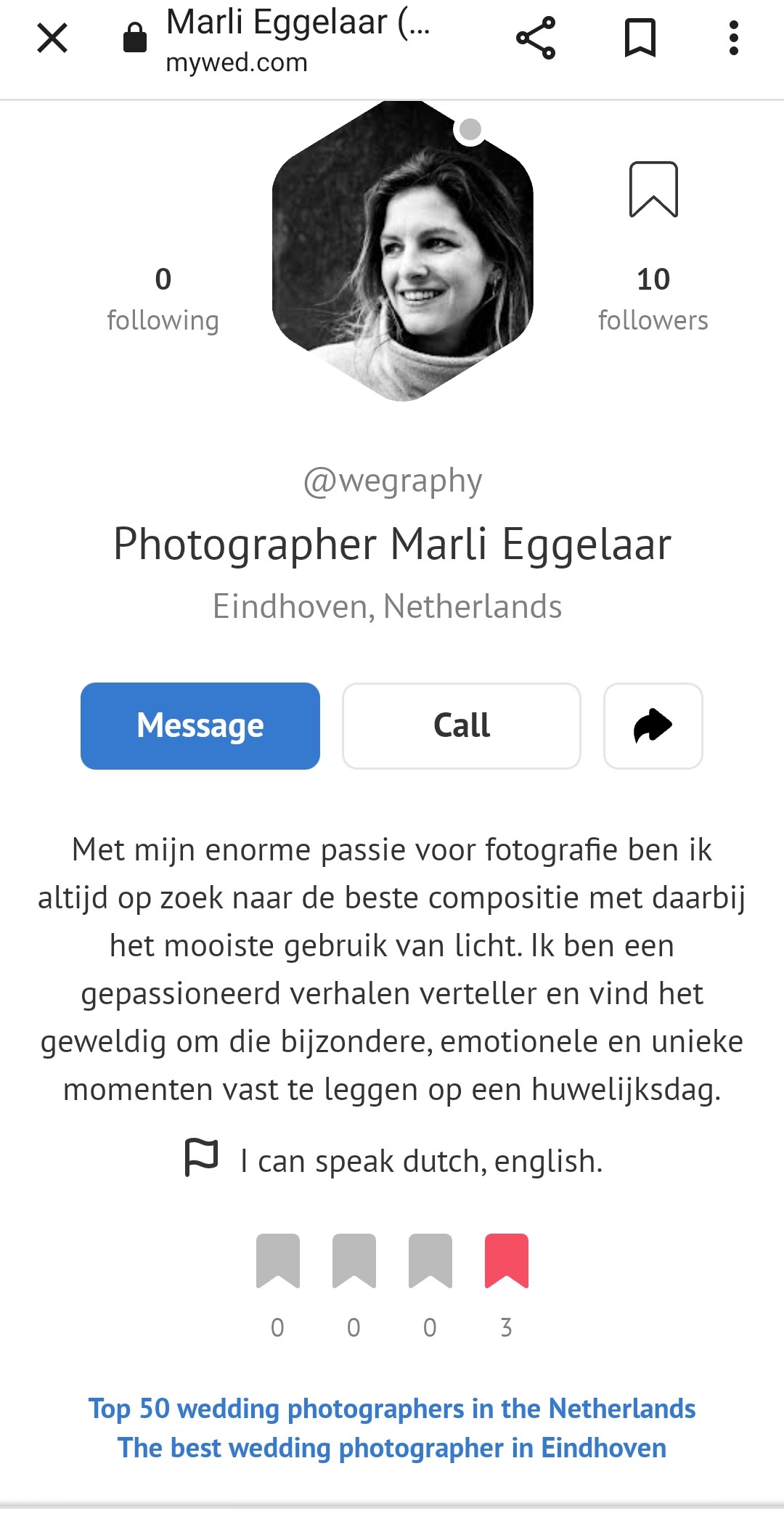This screenshot has height=1527, width=784.
Task: Share this page from the toolbar
Action: coord(536,38)
